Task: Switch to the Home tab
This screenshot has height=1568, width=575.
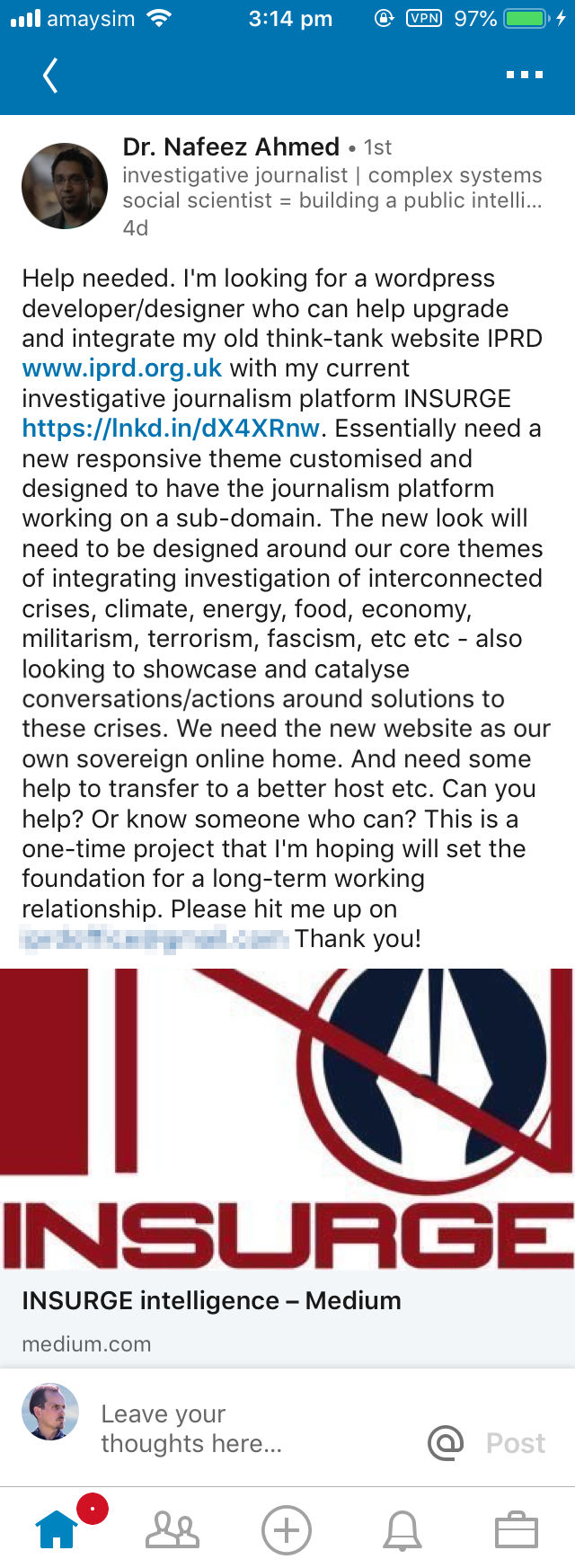Action: click(x=57, y=1529)
